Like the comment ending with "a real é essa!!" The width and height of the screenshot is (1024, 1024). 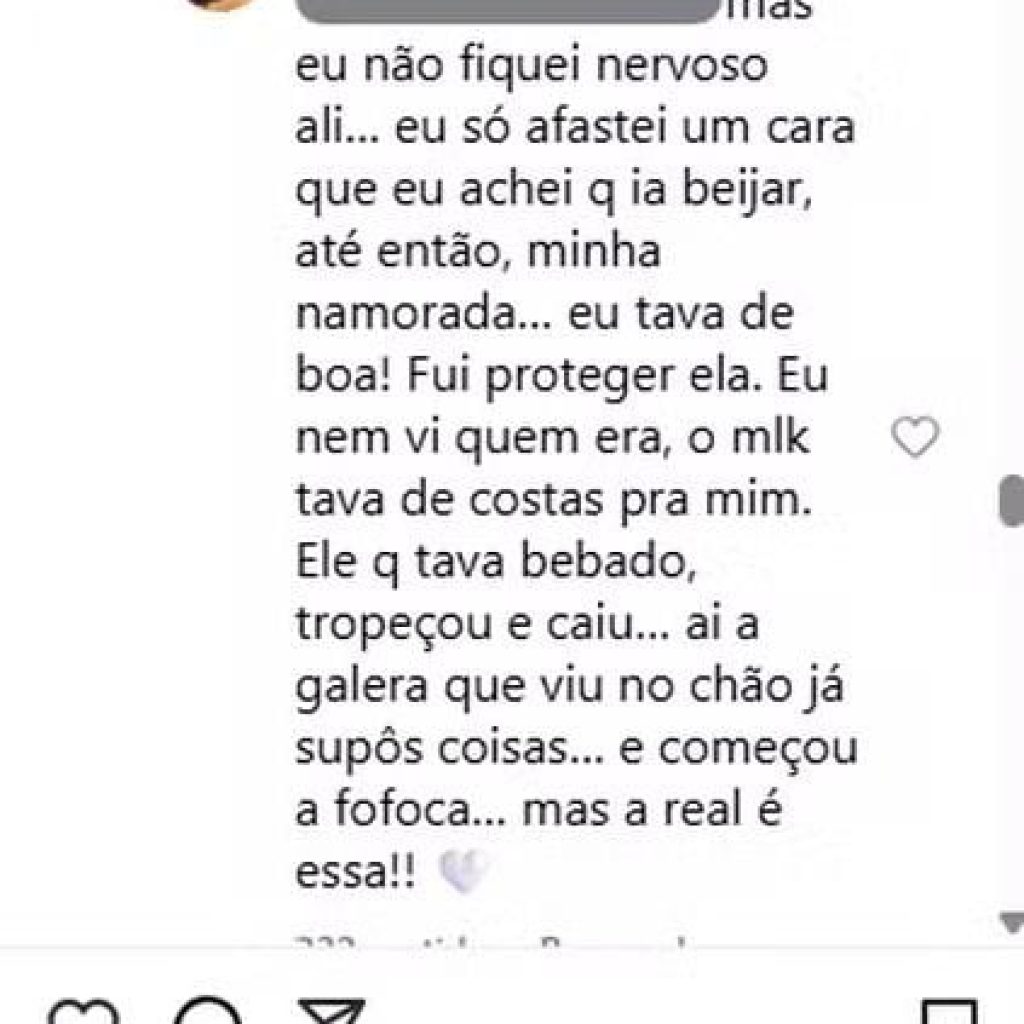[914, 438]
